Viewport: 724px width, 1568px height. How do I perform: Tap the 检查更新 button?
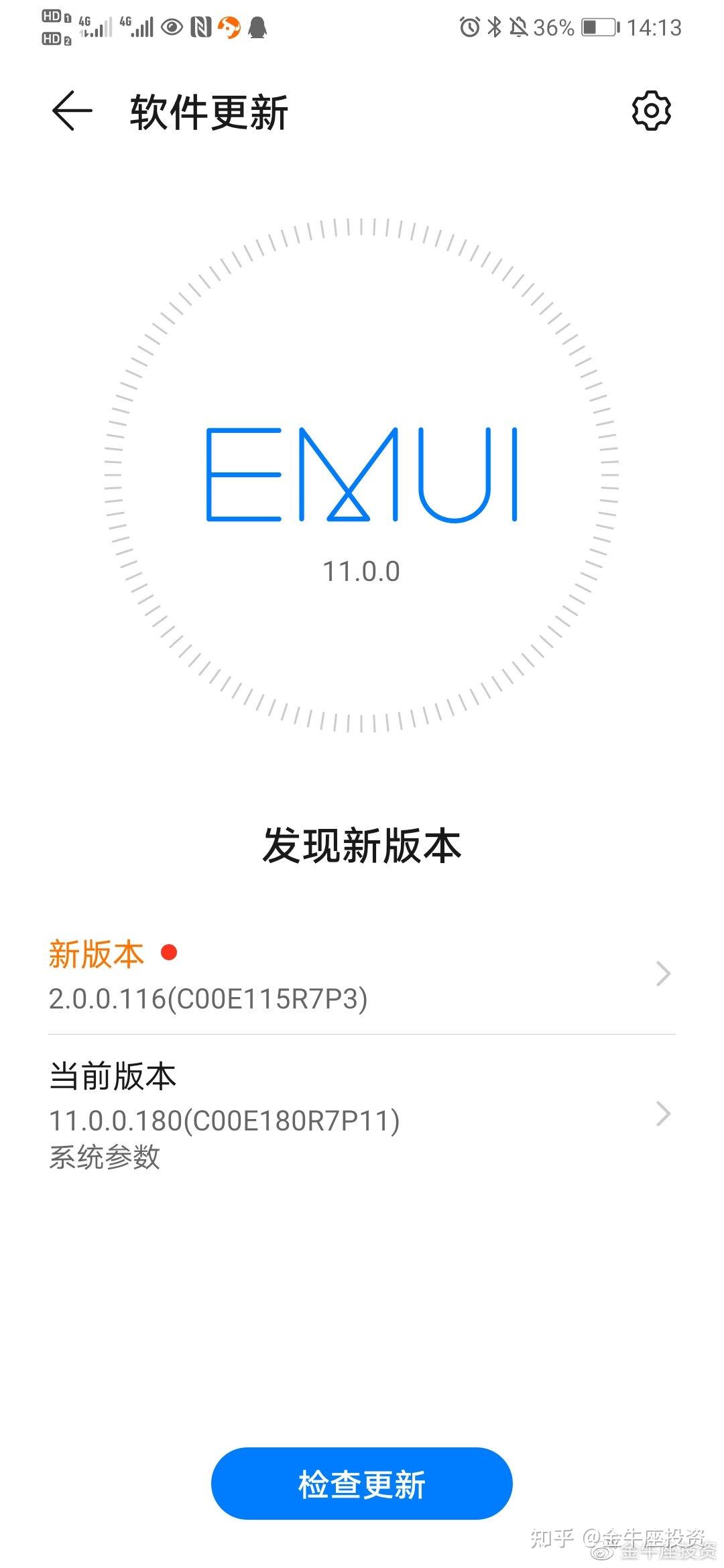(x=361, y=1484)
